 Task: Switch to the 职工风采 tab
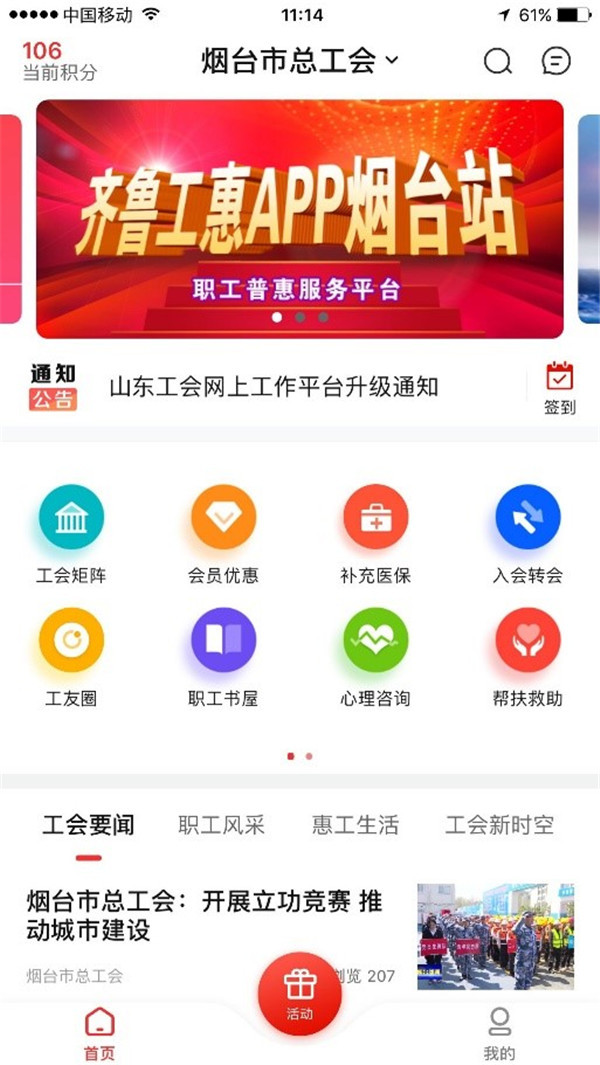pos(221,825)
